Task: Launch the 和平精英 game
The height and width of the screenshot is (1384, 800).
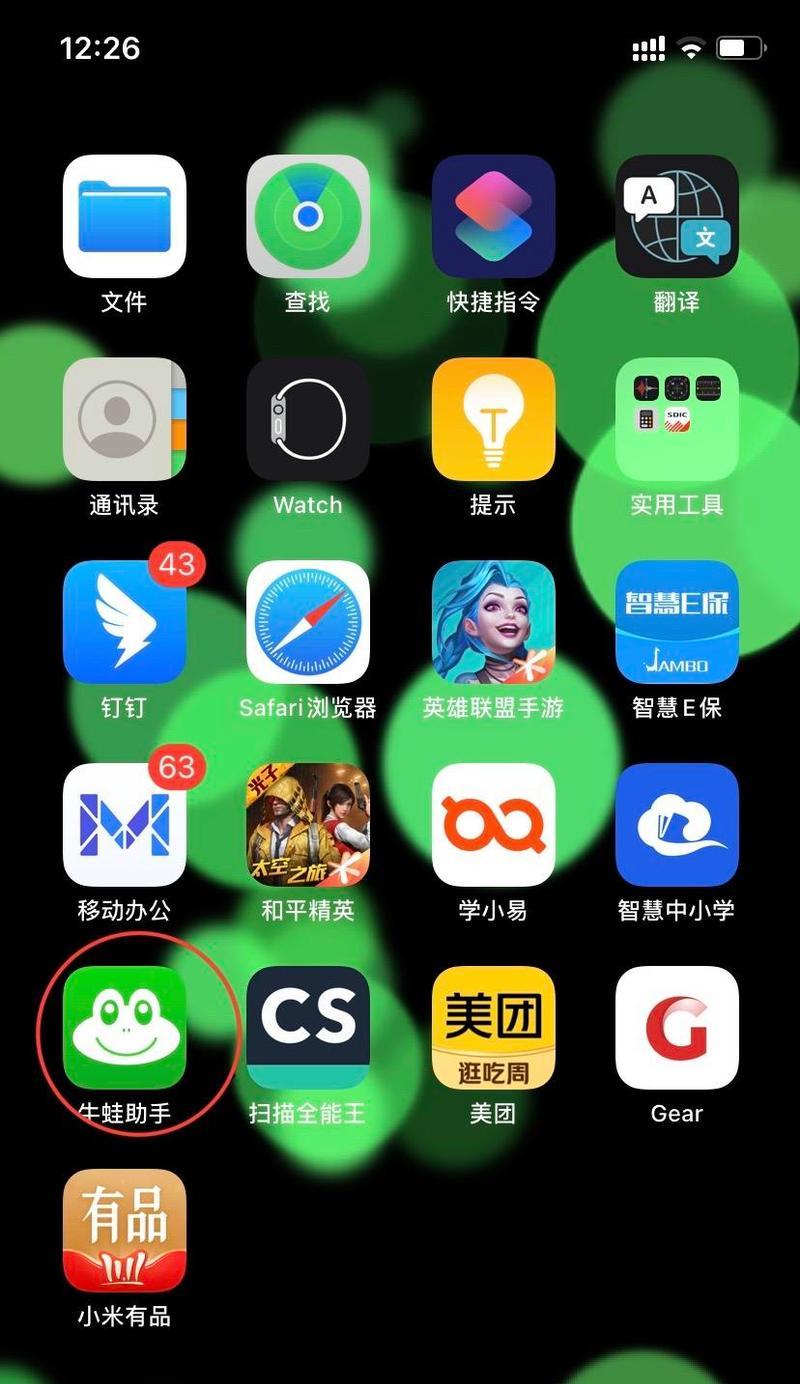Action: pyautogui.click(x=308, y=825)
